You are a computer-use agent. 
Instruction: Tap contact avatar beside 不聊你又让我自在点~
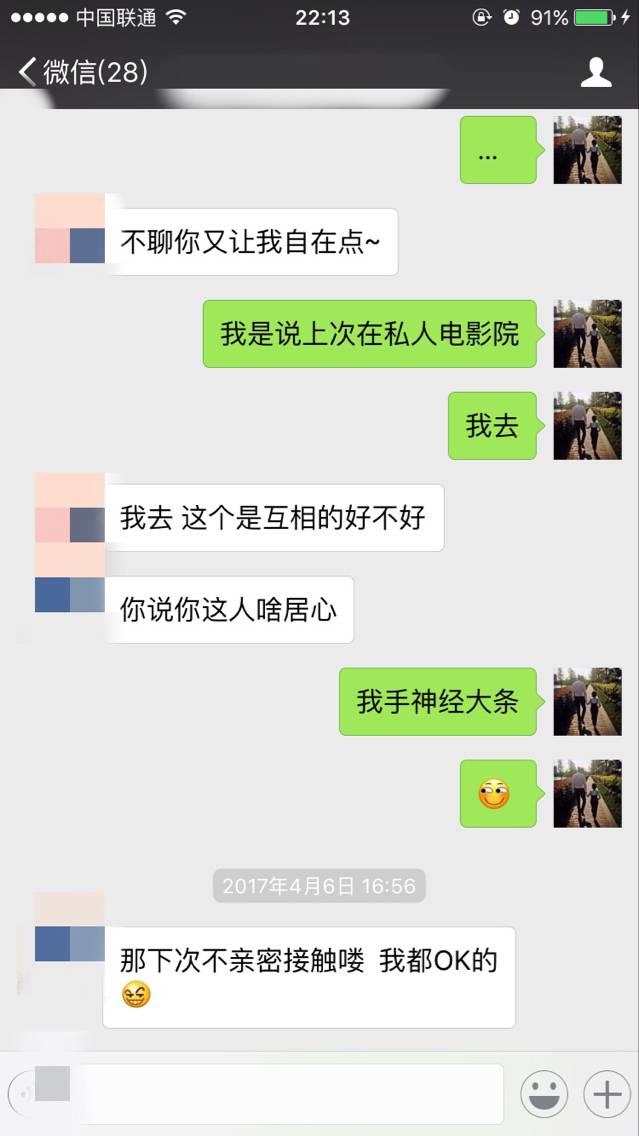[x=70, y=229]
